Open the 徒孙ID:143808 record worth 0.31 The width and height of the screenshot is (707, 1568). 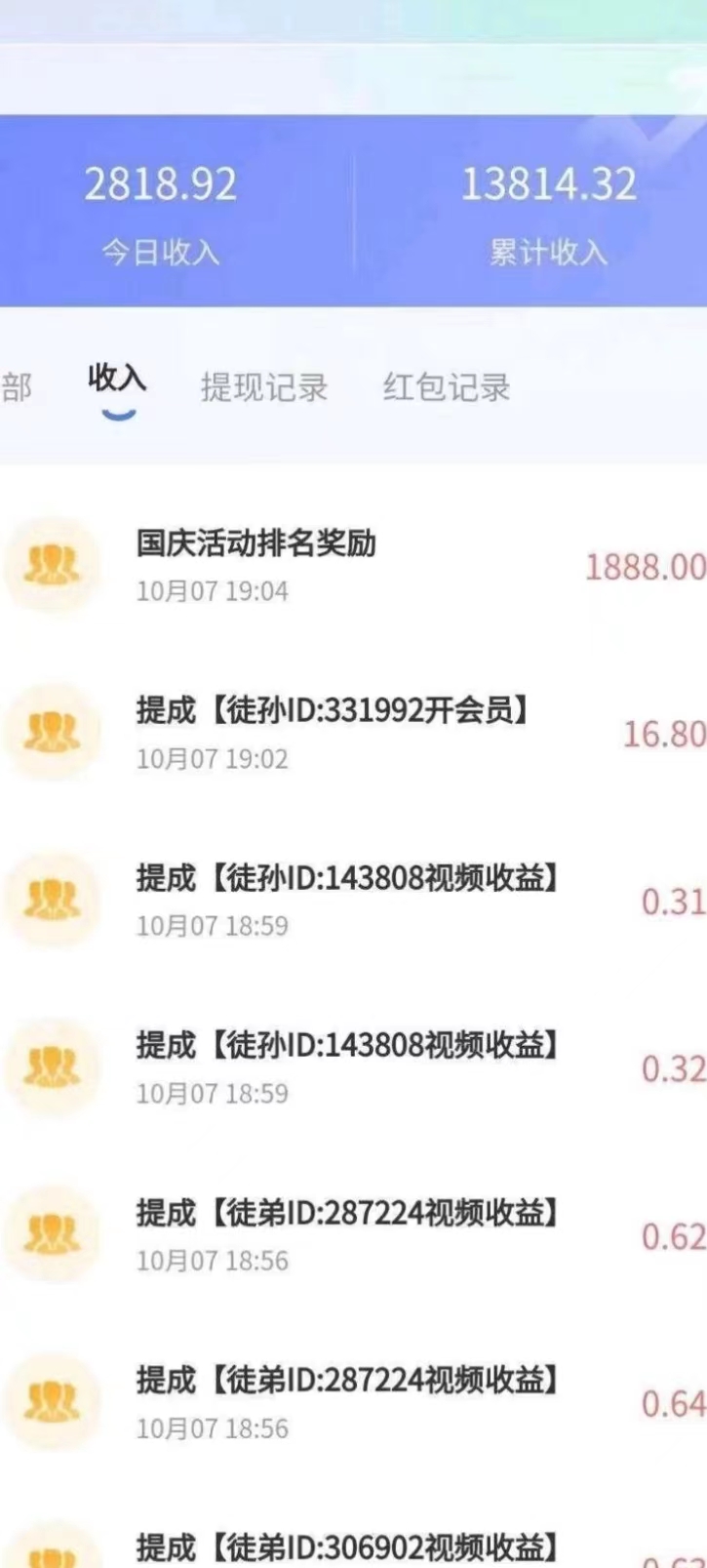353,901
